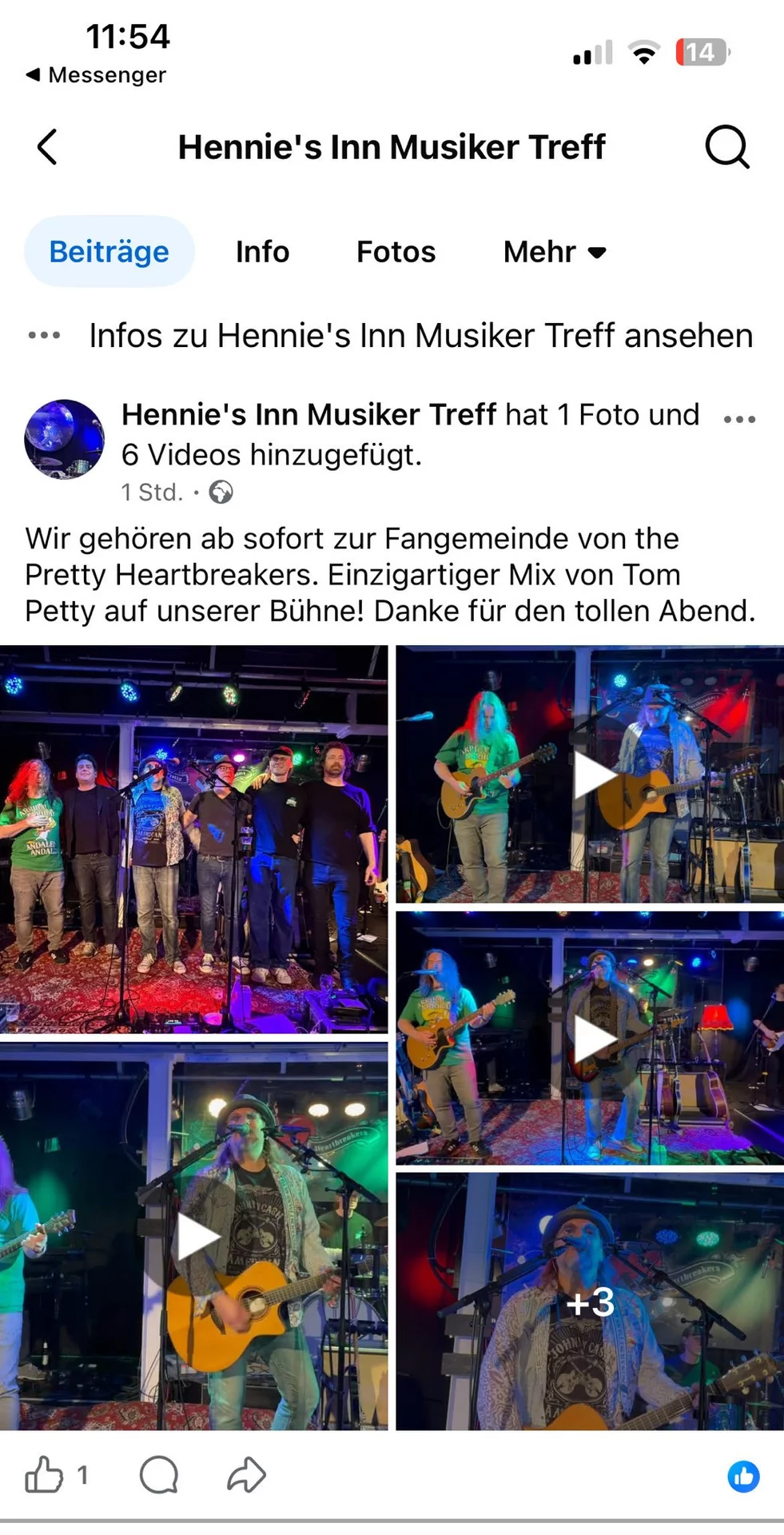Comment on the post via speech bubble

pyautogui.click(x=159, y=1475)
